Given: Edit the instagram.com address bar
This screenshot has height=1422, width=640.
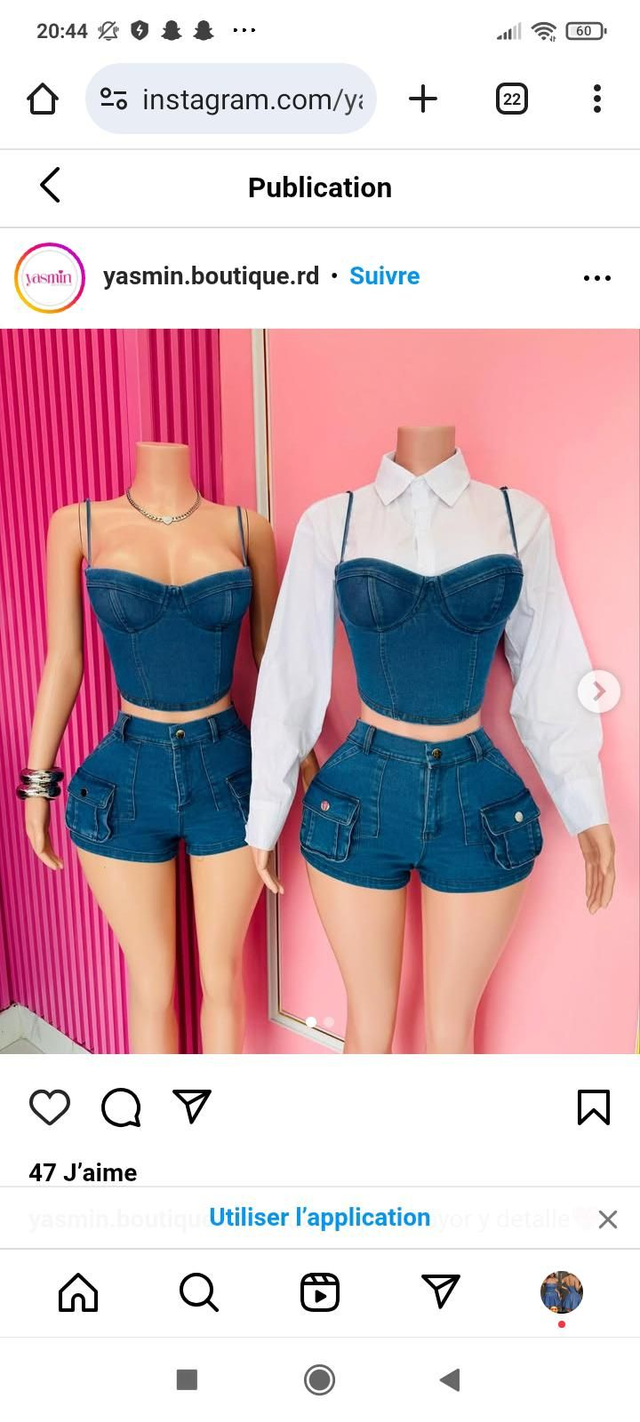Looking at the screenshot, I should (231, 99).
